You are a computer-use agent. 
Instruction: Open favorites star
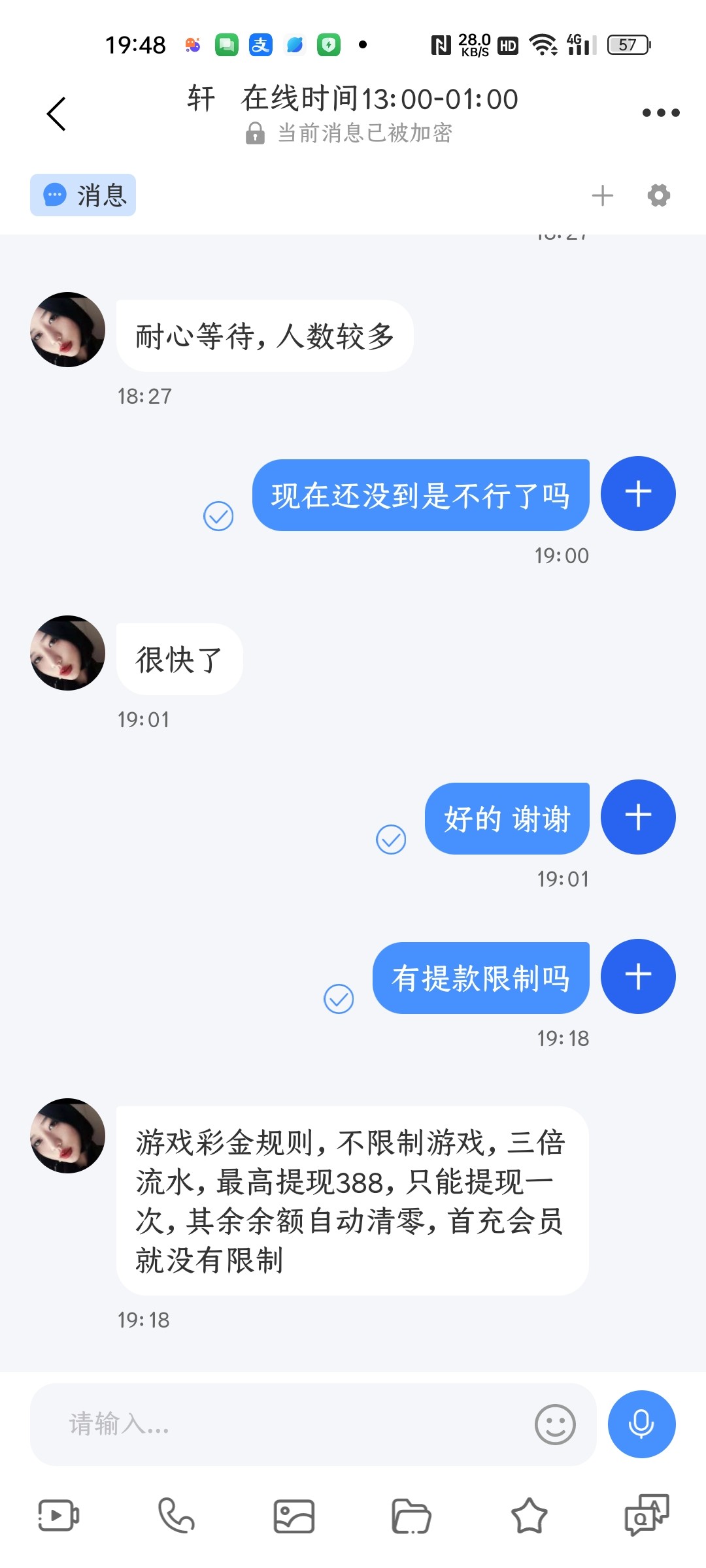529,1516
